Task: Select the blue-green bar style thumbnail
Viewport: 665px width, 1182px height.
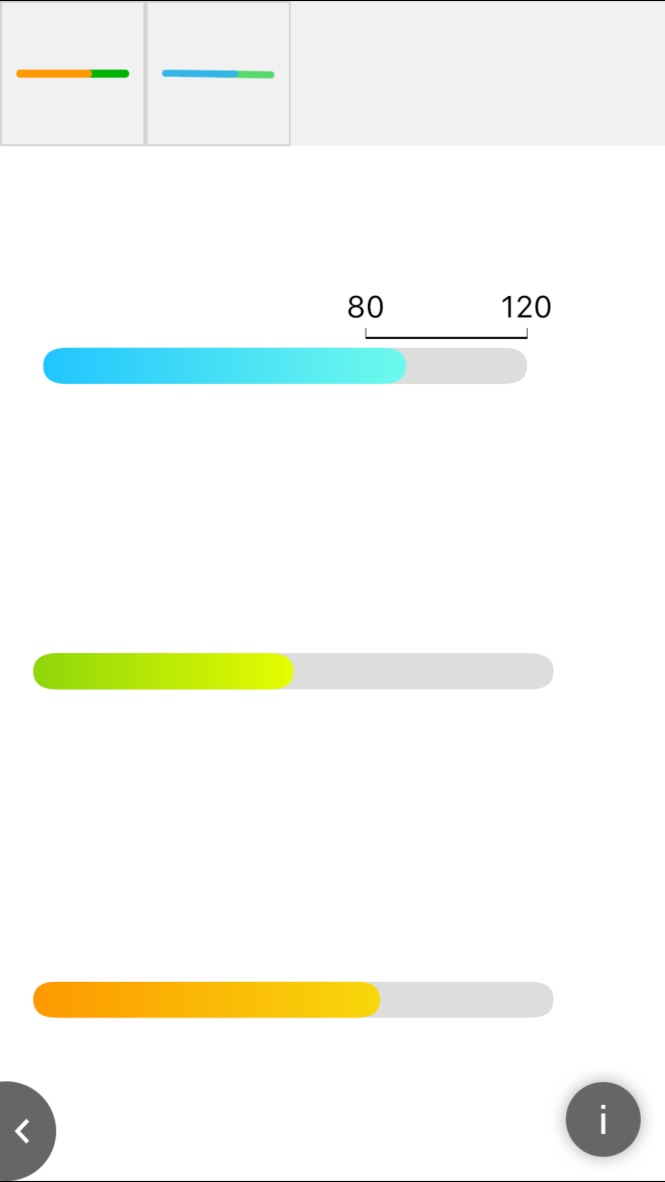Action: [x=218, y=74]
